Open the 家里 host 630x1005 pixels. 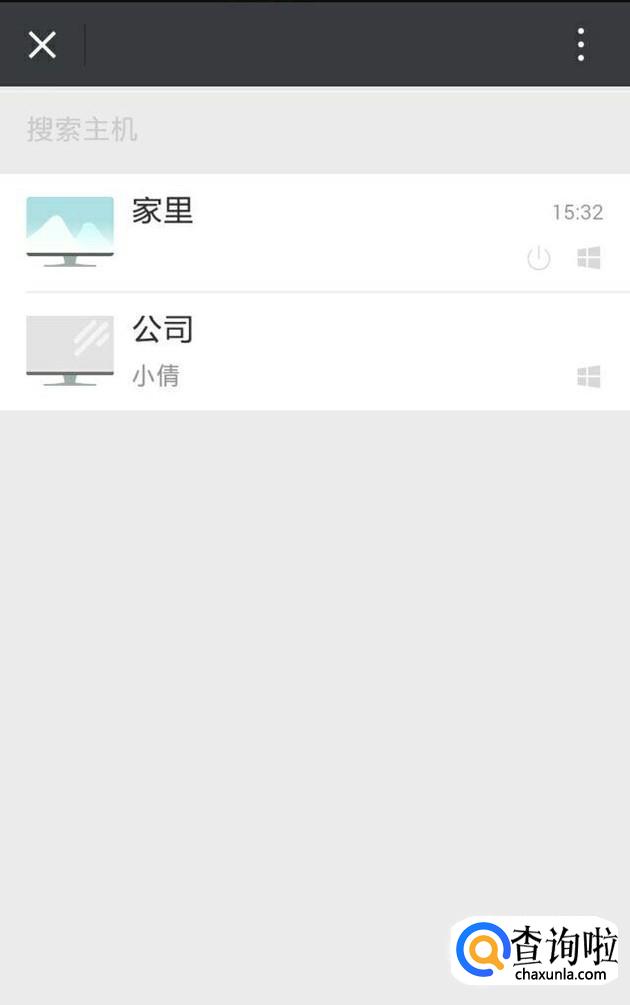(x=300, y=232)
